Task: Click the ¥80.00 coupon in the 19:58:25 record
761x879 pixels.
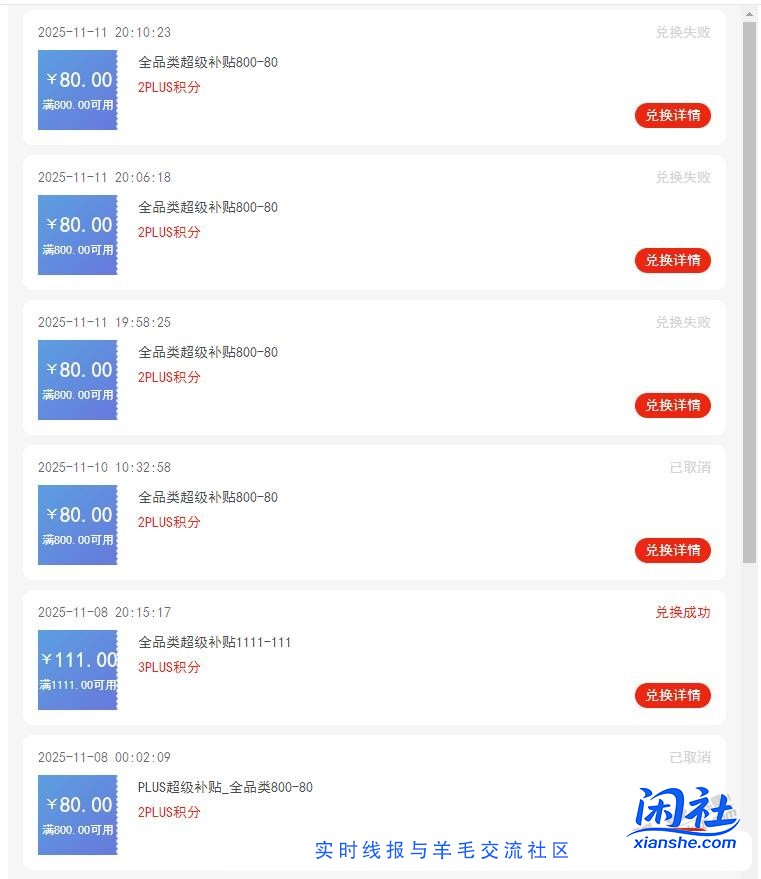Action: coord(77,380)
